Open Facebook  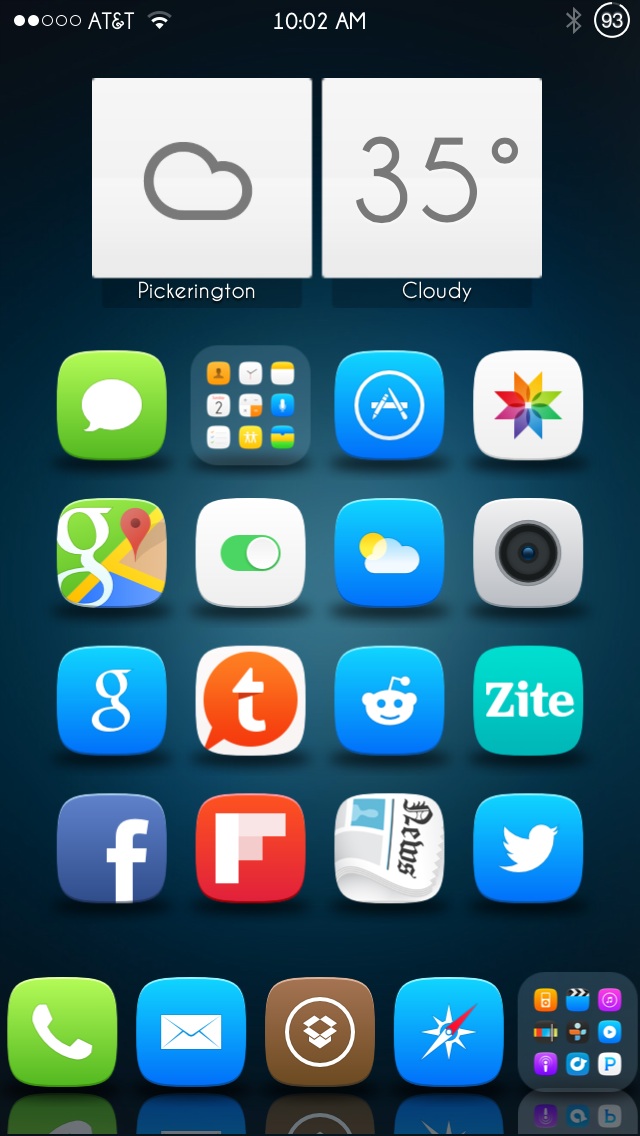112,848
